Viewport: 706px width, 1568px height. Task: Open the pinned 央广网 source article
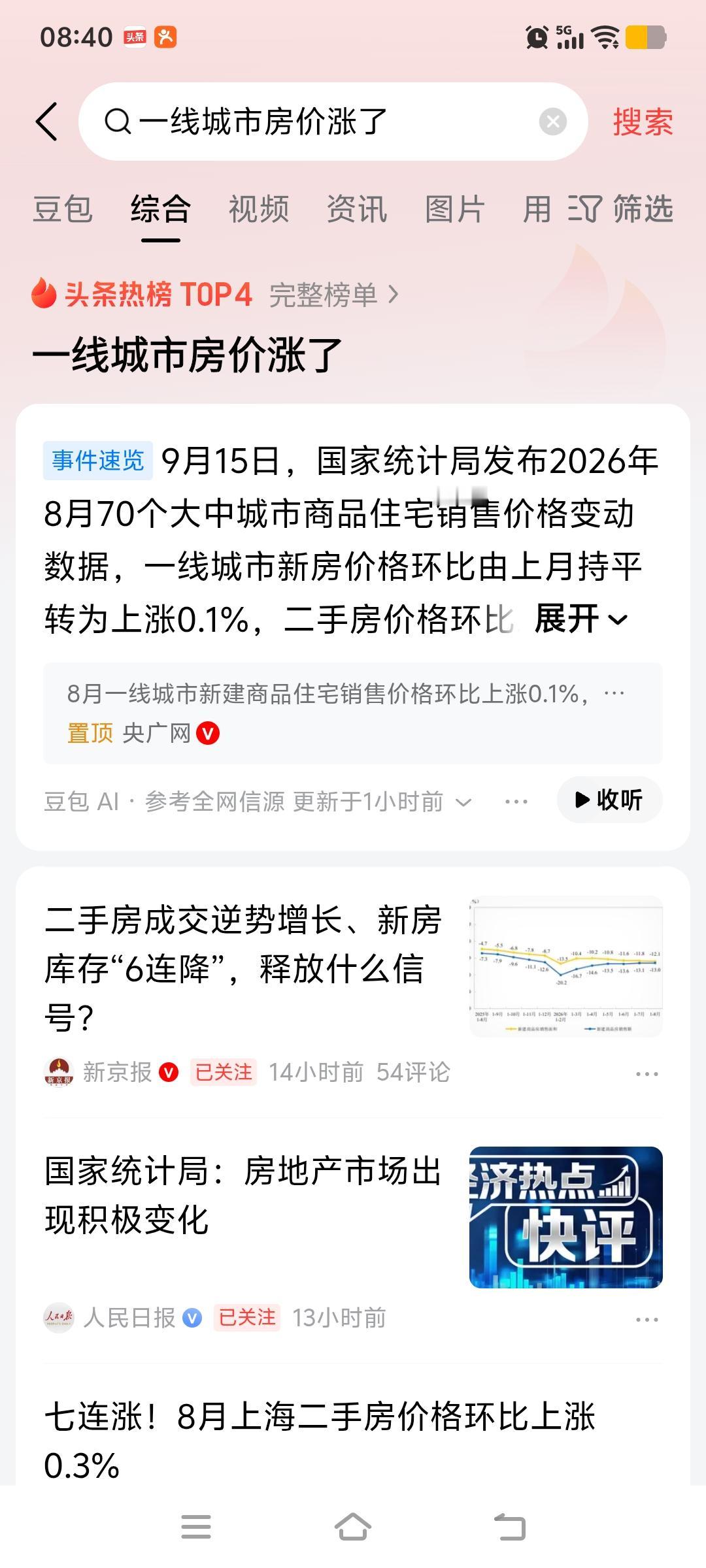click(x=353, y=713)
